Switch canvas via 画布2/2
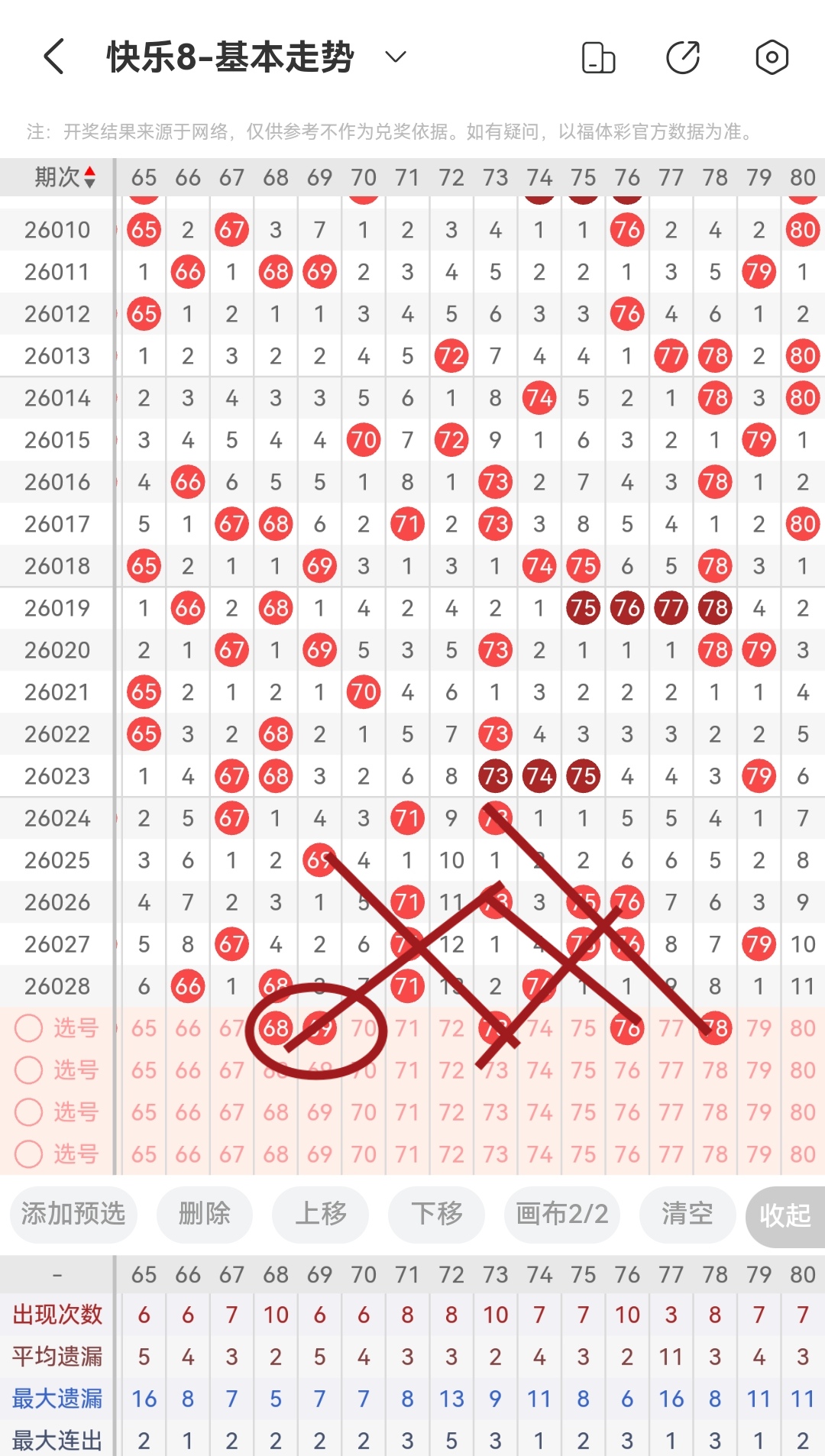 coord(561,1214)
